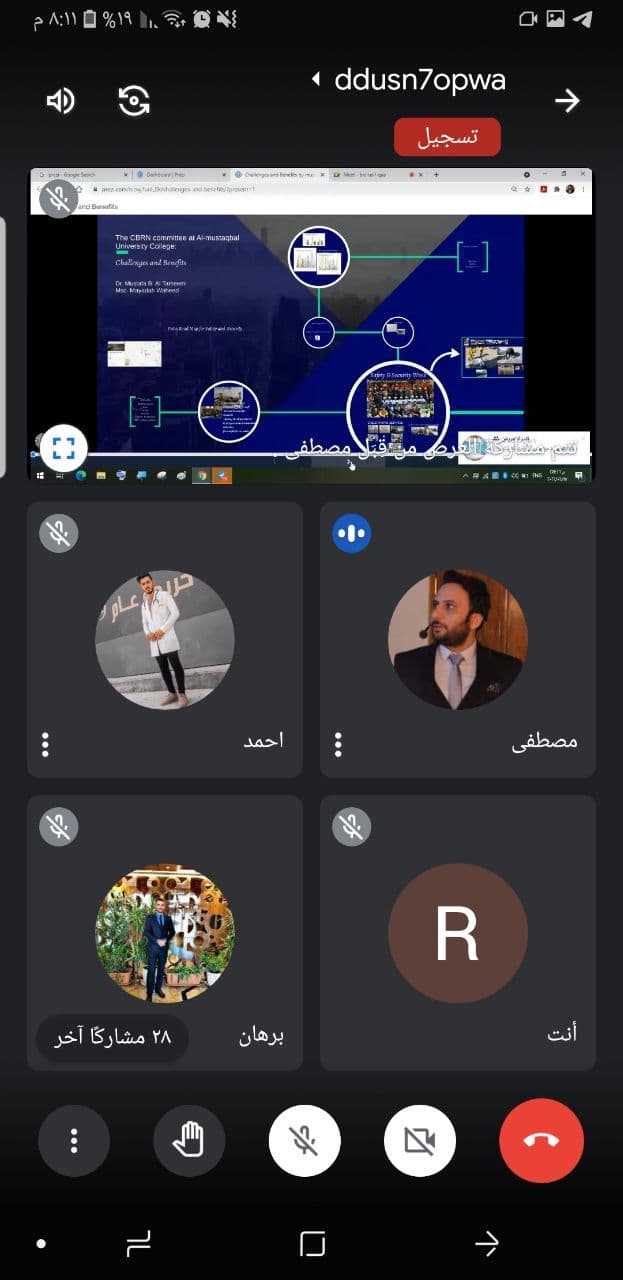Tap the forward arrow at top right
The width and height of the screenshot is (623, 1280).
[567, 101]
